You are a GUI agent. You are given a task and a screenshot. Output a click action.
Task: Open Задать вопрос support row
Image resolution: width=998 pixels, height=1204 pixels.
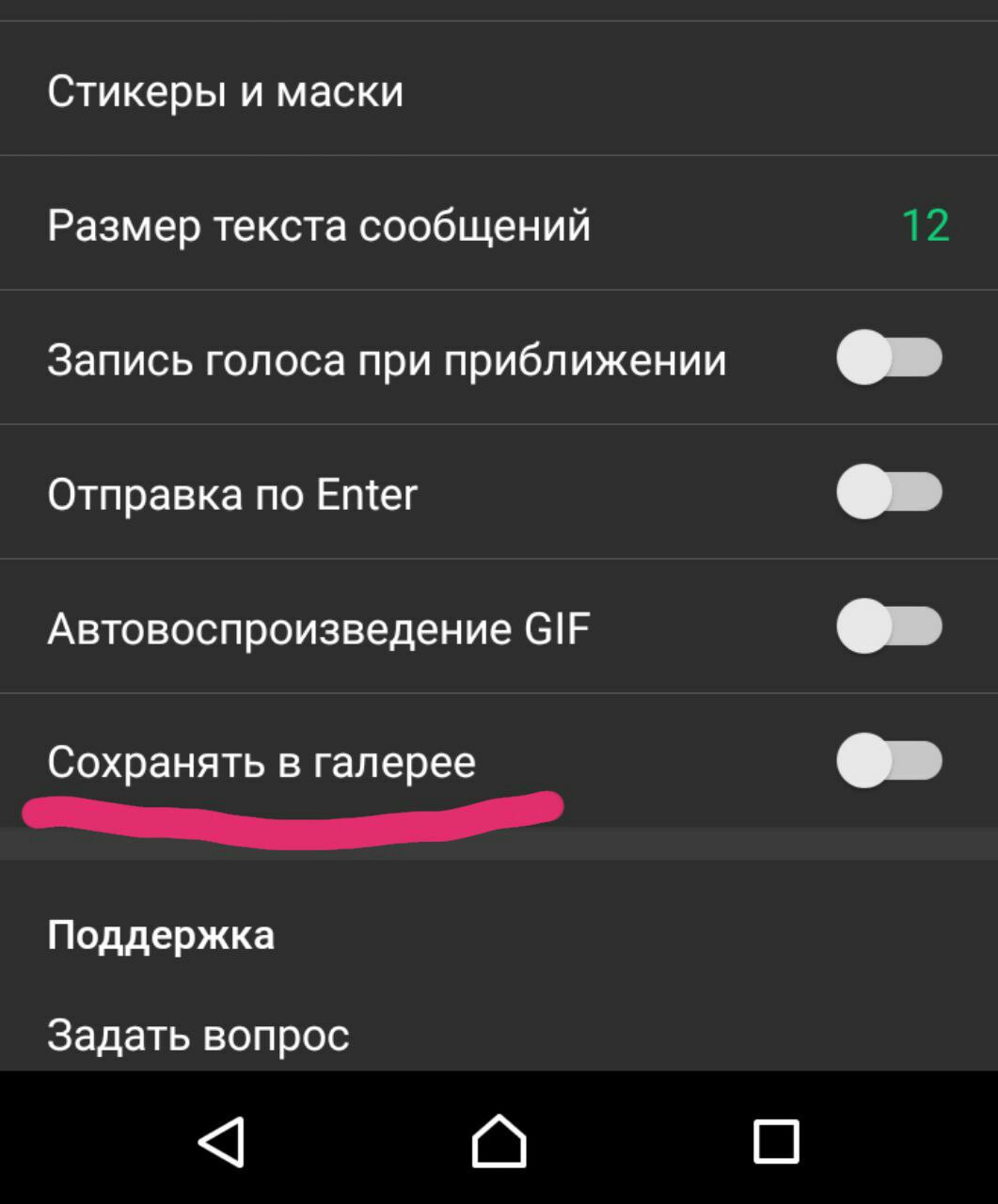(x=198, y=1035)
